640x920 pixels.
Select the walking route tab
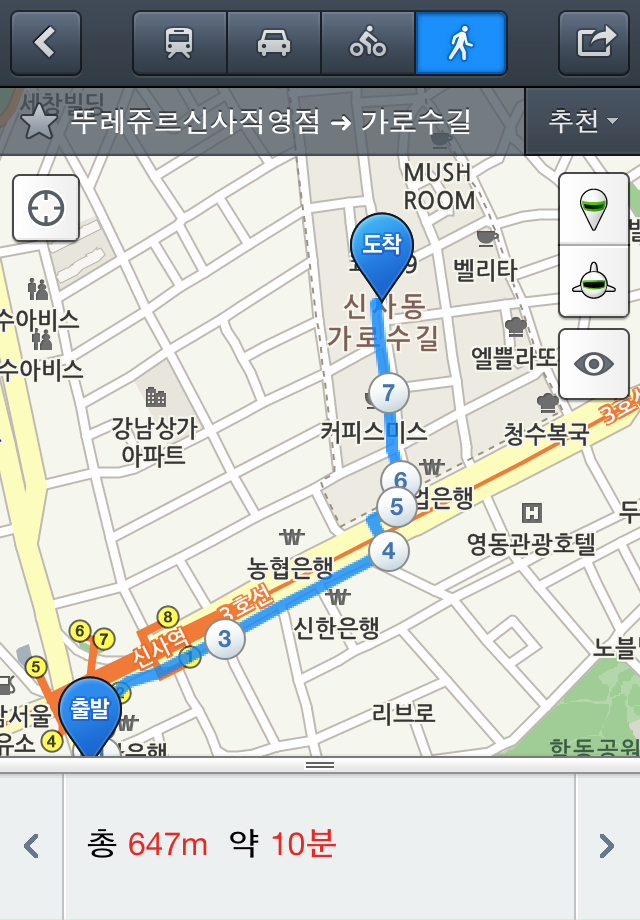pos(460,43)
